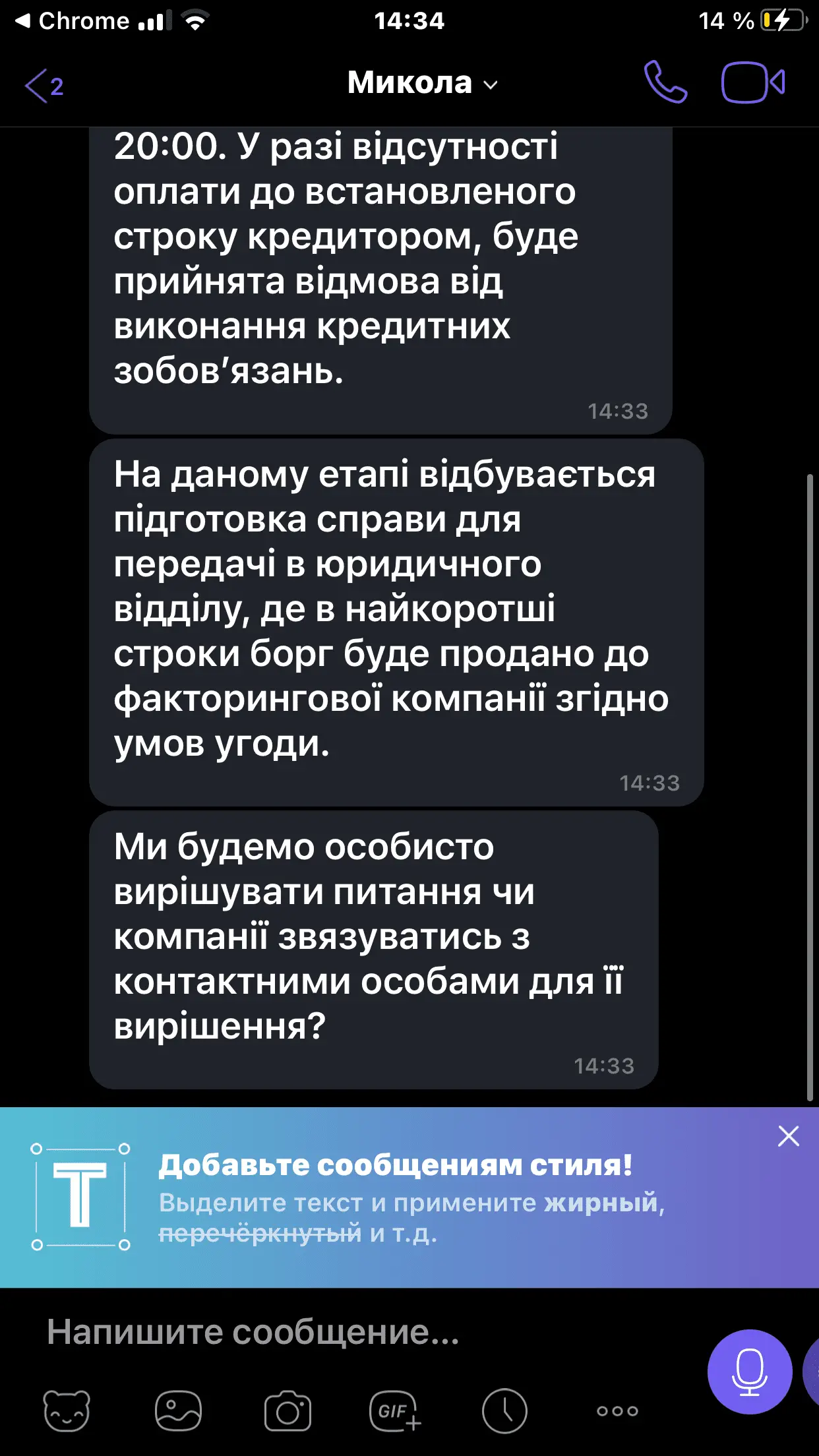This screenshot has height=1456, width=819.
Task: Open the clock timer option
Action: (504, 1411)
